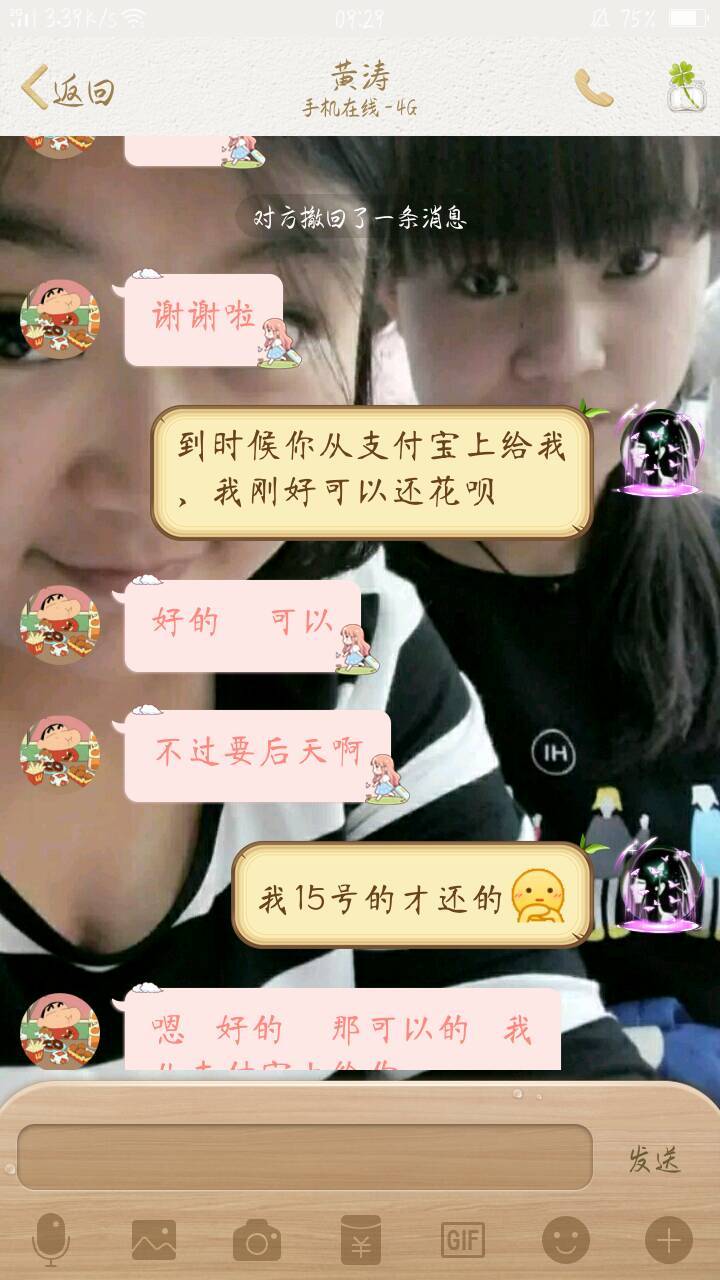720x1280 pixels.
Task: Record a voice message with the microphone
Action: (51, 1240)
